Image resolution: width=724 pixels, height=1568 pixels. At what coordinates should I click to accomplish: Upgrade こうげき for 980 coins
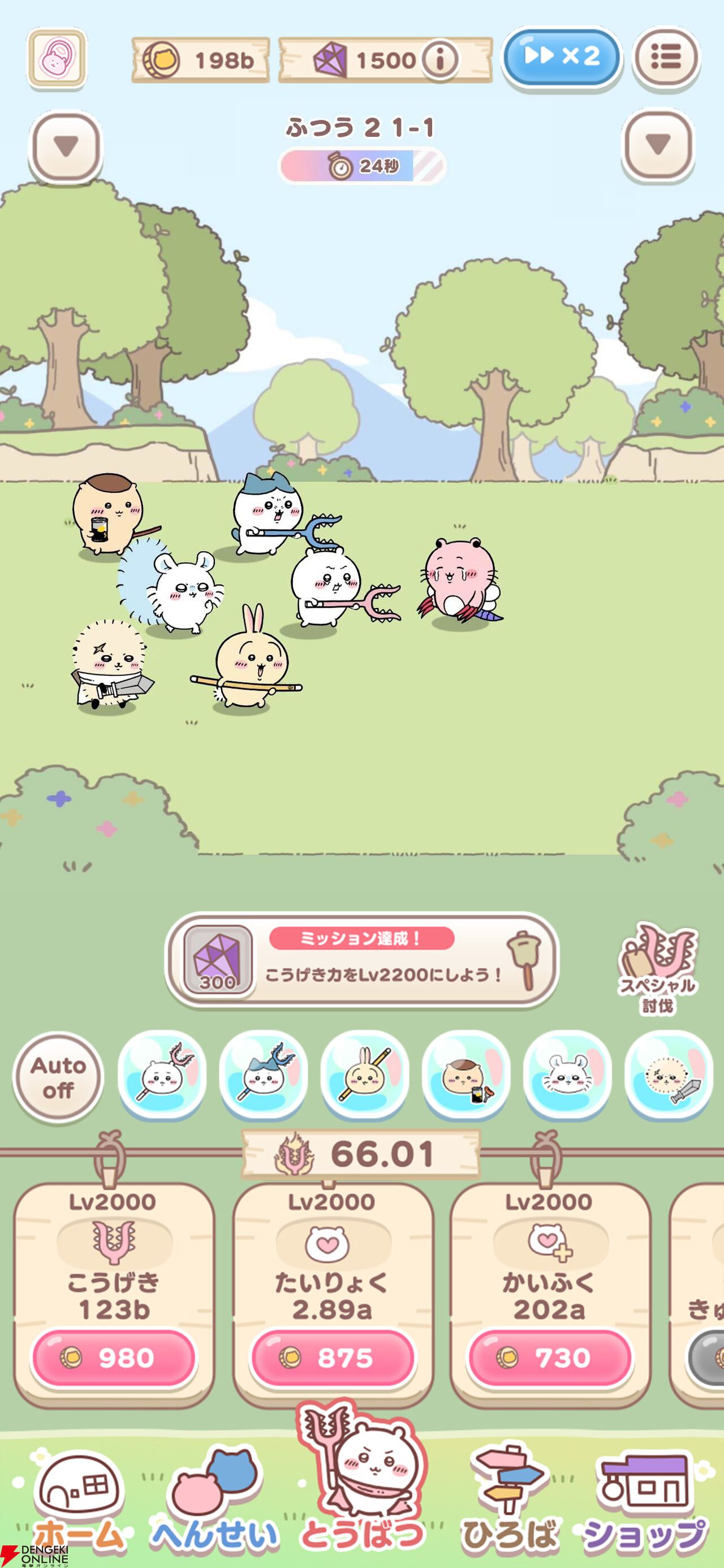click(x=114, y=1357)
